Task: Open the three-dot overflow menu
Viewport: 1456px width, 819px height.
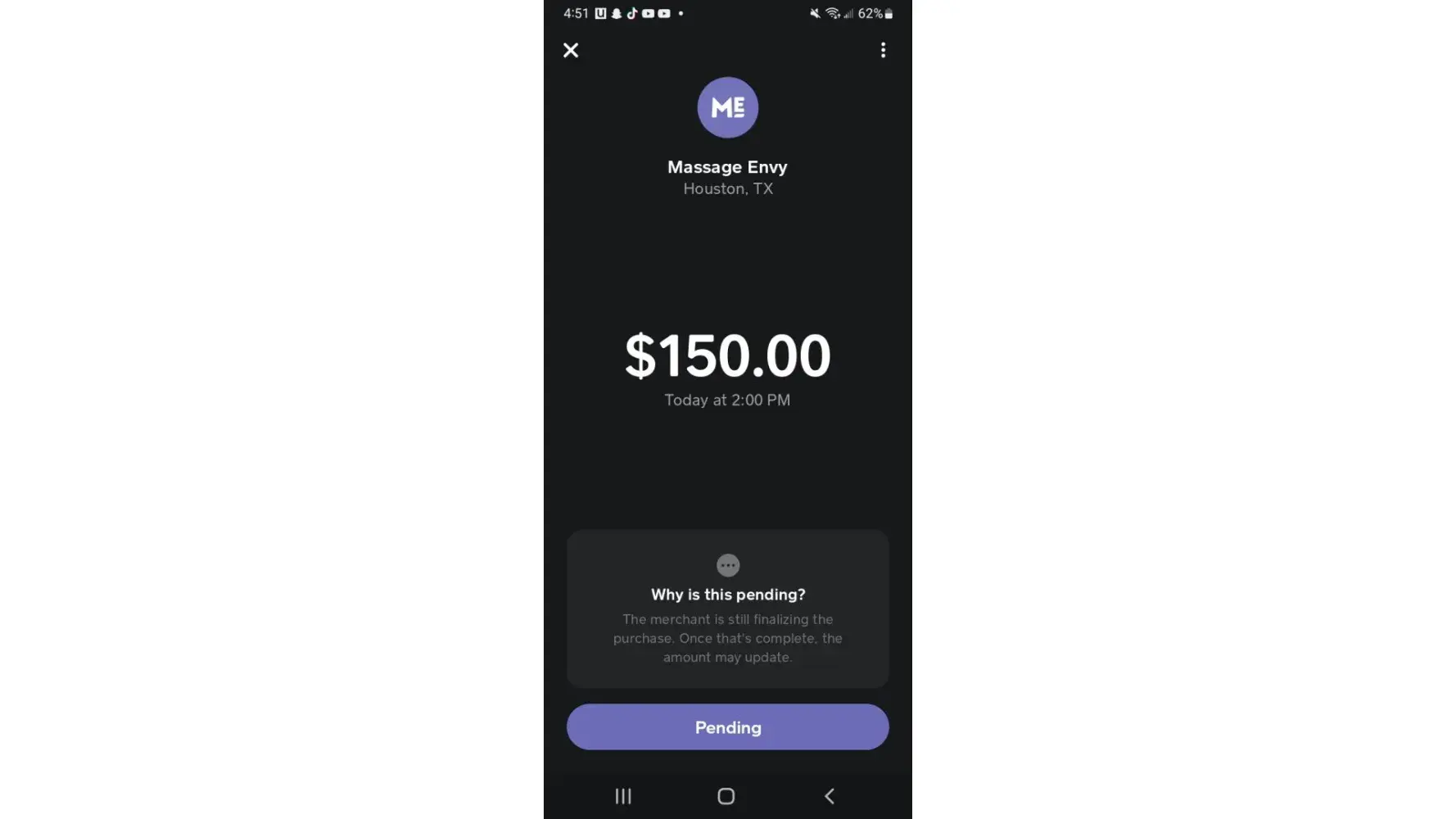Action: pyautogui.click(x=883, y=51)
